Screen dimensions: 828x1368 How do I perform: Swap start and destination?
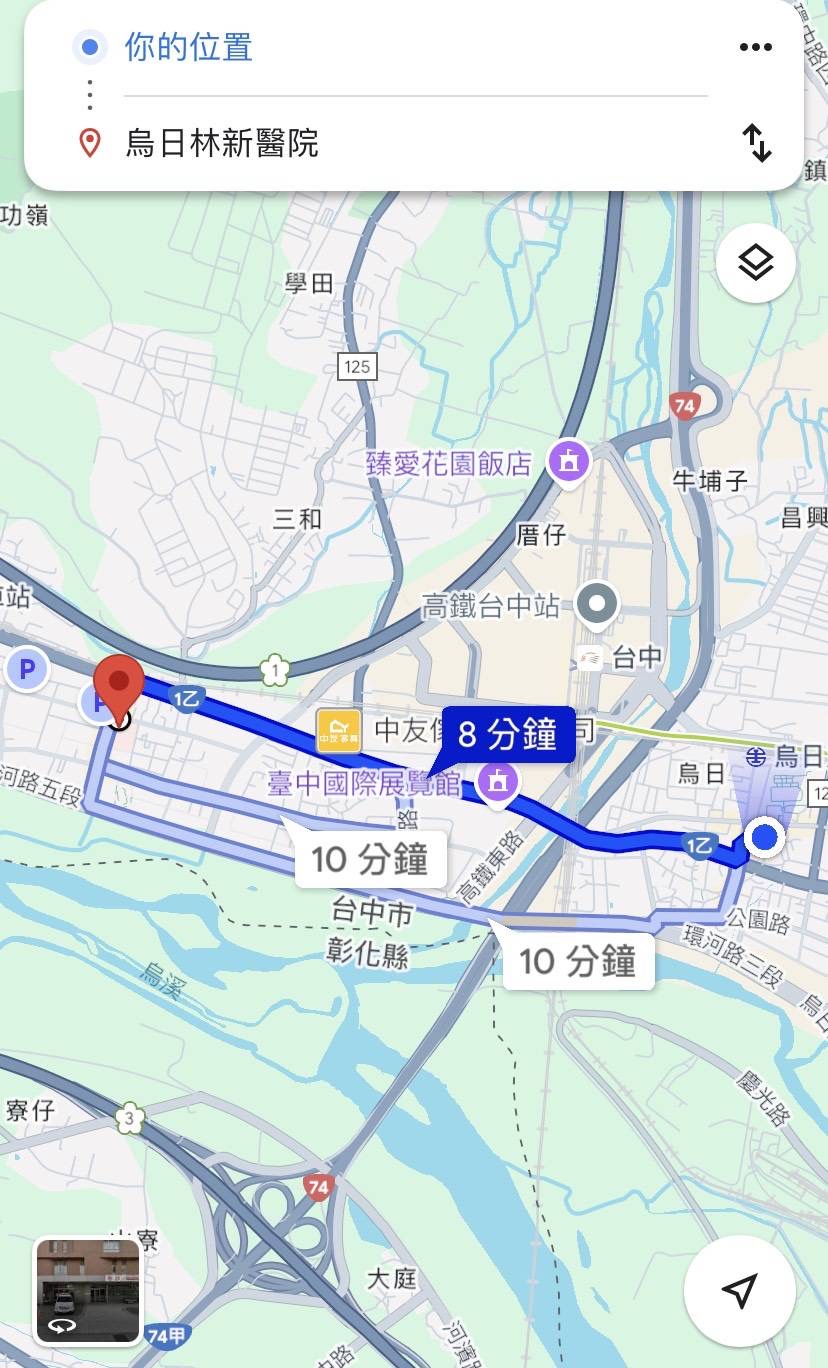tap(757, 144)
